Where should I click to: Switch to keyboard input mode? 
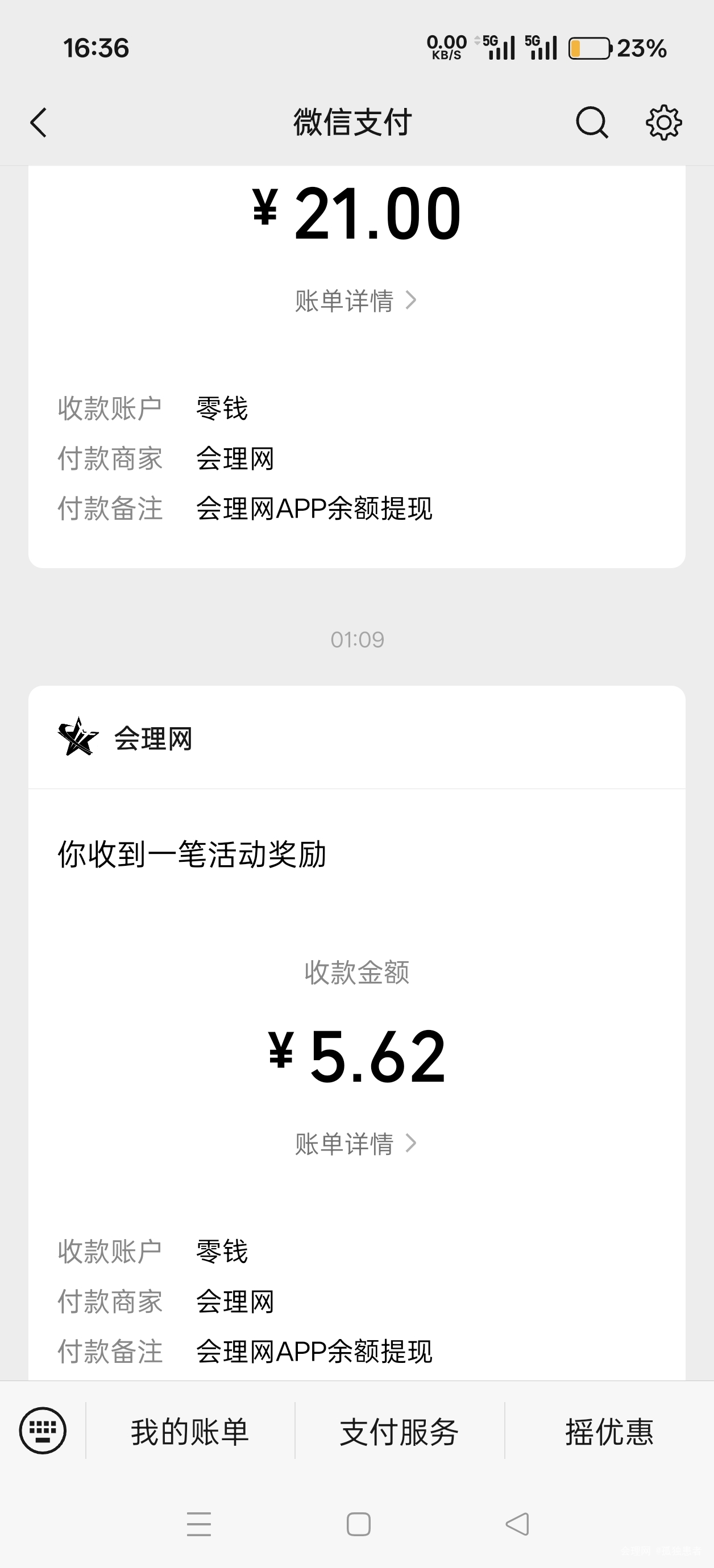click(43, 1431)
